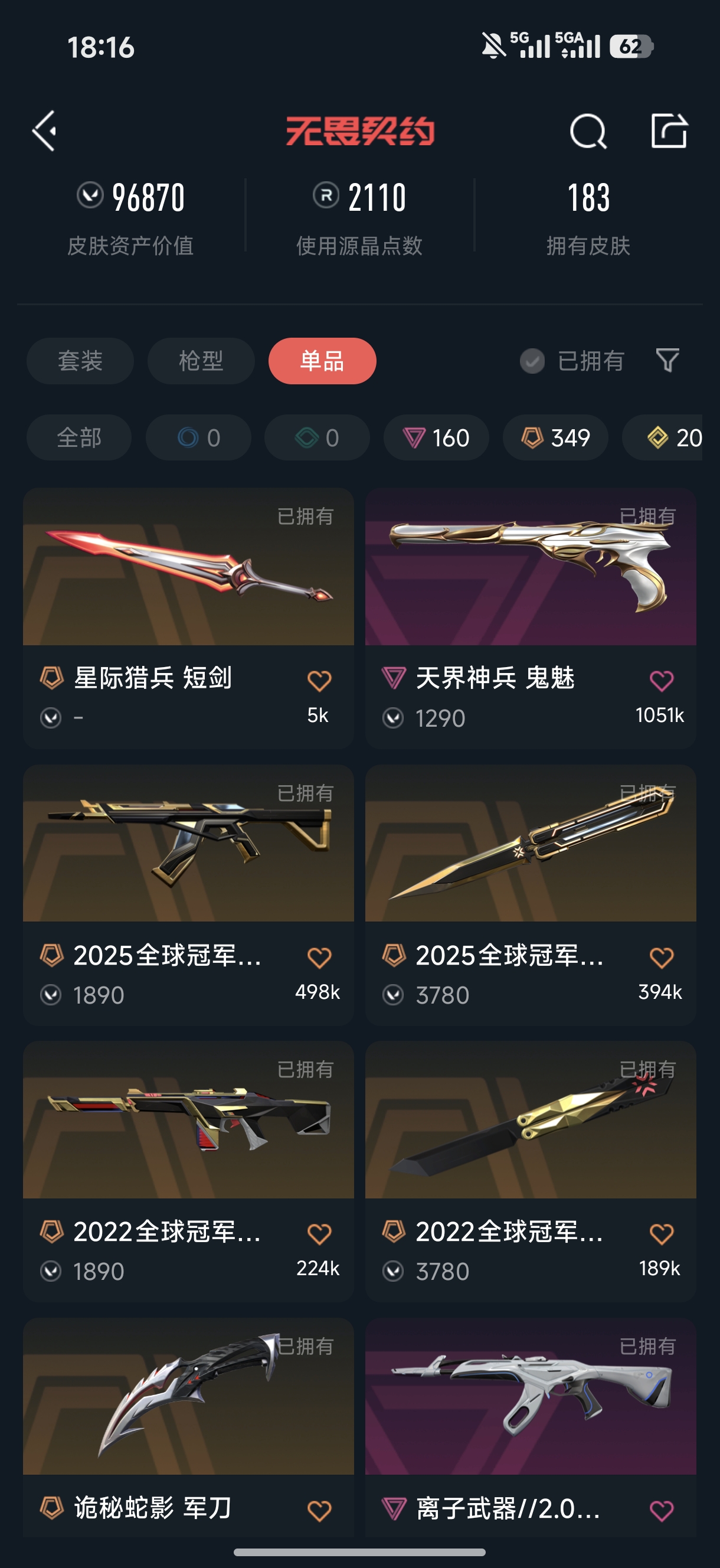Like the 2025全球冠军 skin priced 3780
This screenshot has width=720, height=1568.
click(x=662, y=958)
